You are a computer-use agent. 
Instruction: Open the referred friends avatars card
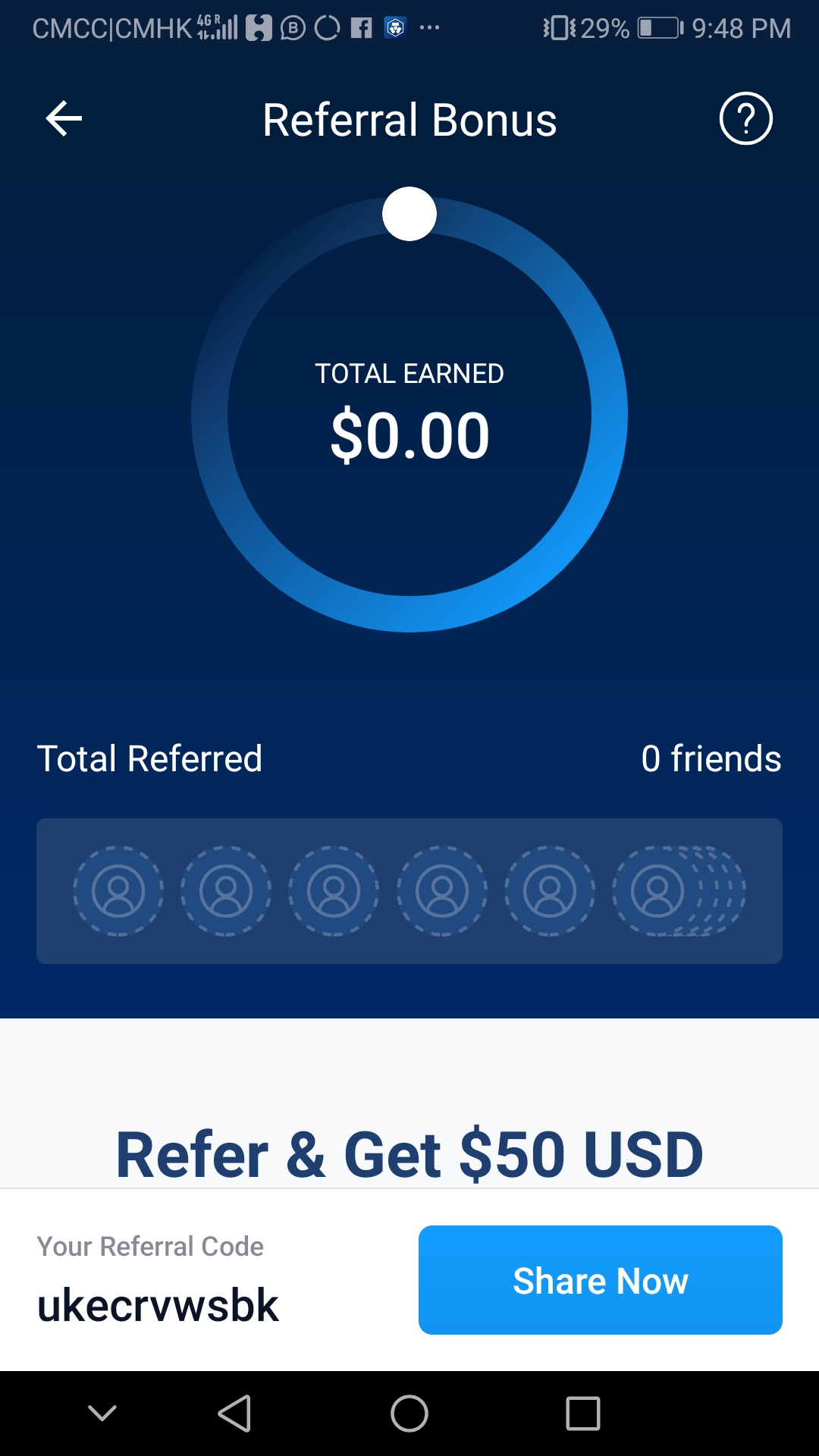(x=409, y=890)
